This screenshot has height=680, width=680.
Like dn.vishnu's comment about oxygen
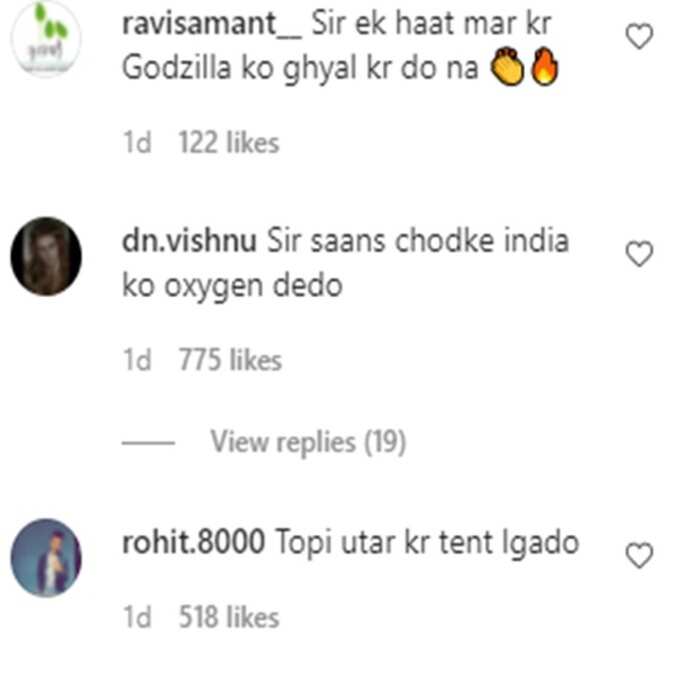638,255
